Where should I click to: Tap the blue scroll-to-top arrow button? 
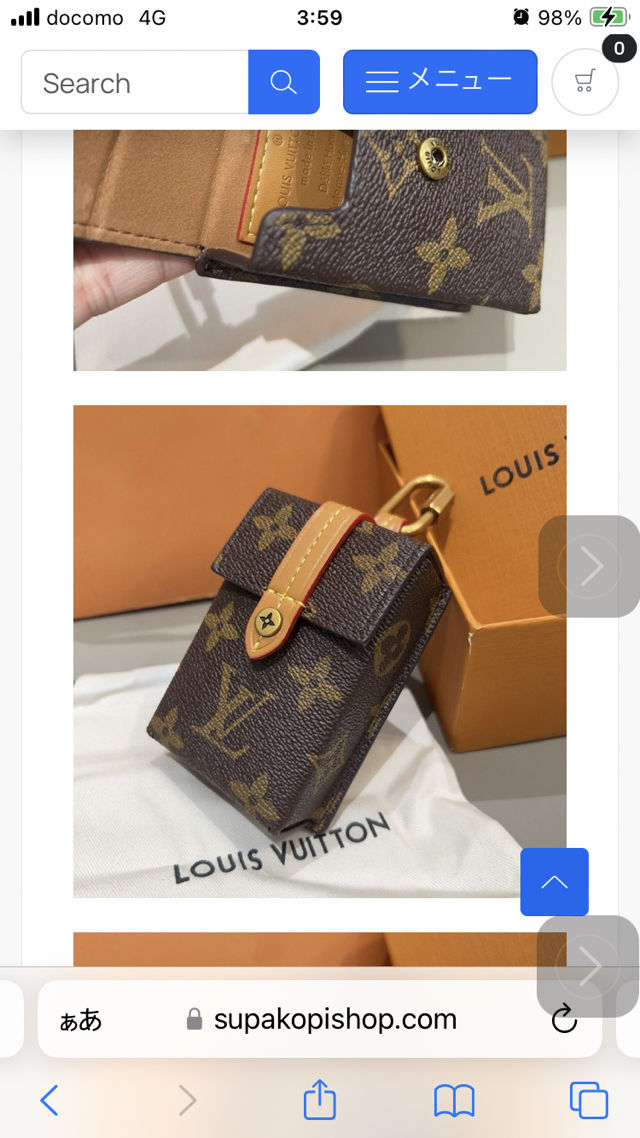click(x=554, y=882)
